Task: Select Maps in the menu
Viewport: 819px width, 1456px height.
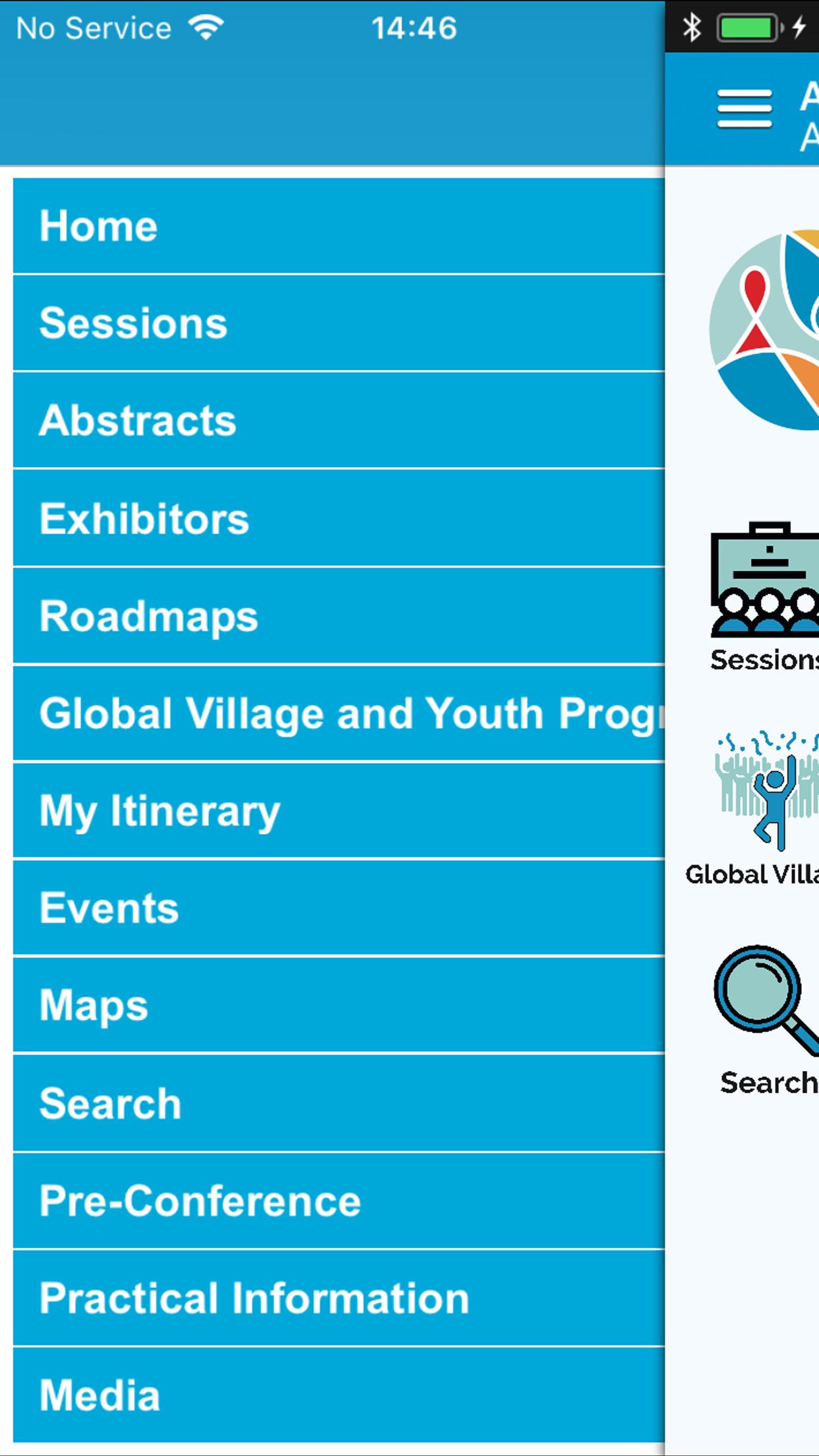Action: point(338,1005)
